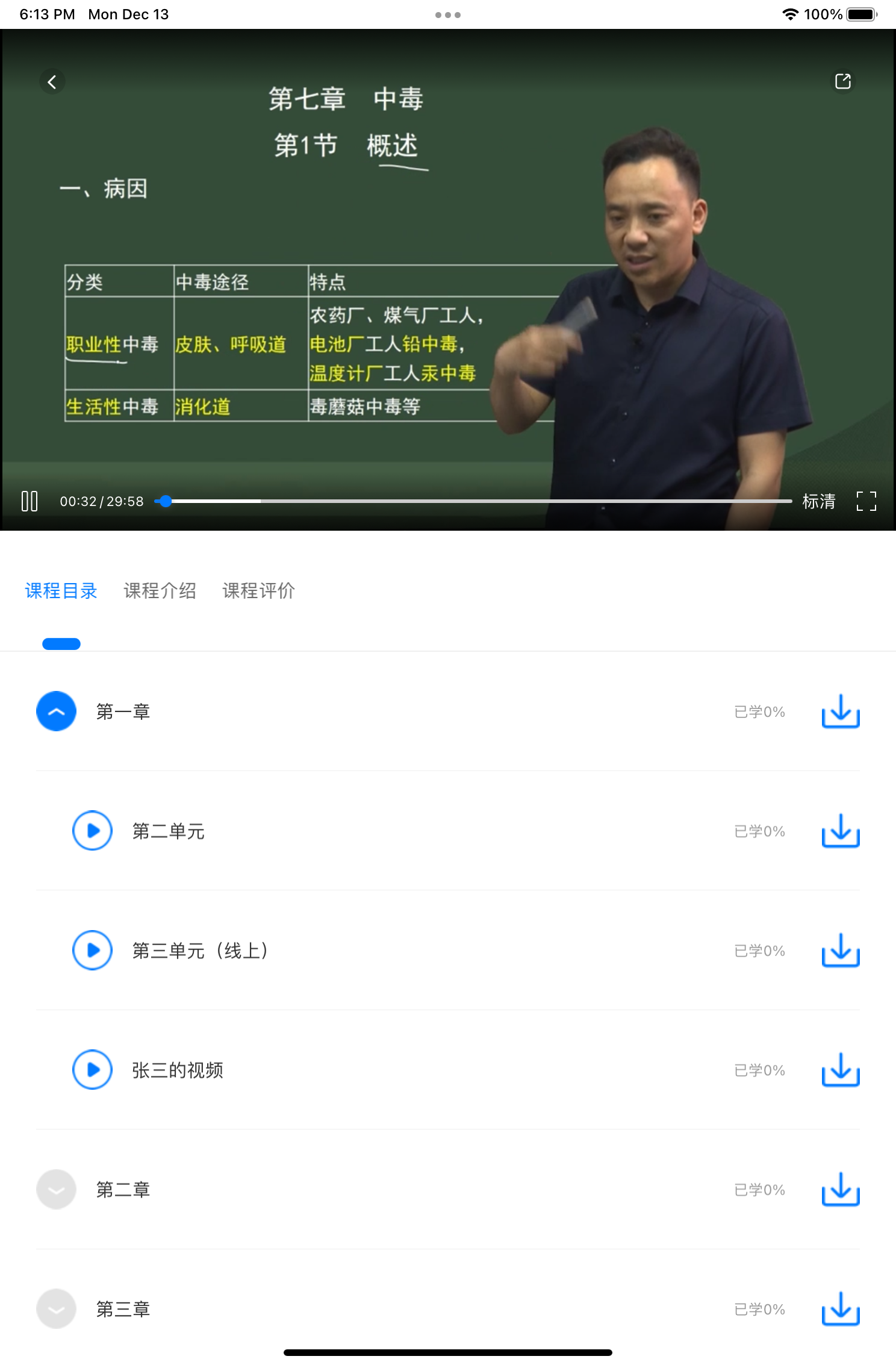Enter fullscreen video mode
The height and width of the screenshot is (1365, 896).
tap(866, 501)
